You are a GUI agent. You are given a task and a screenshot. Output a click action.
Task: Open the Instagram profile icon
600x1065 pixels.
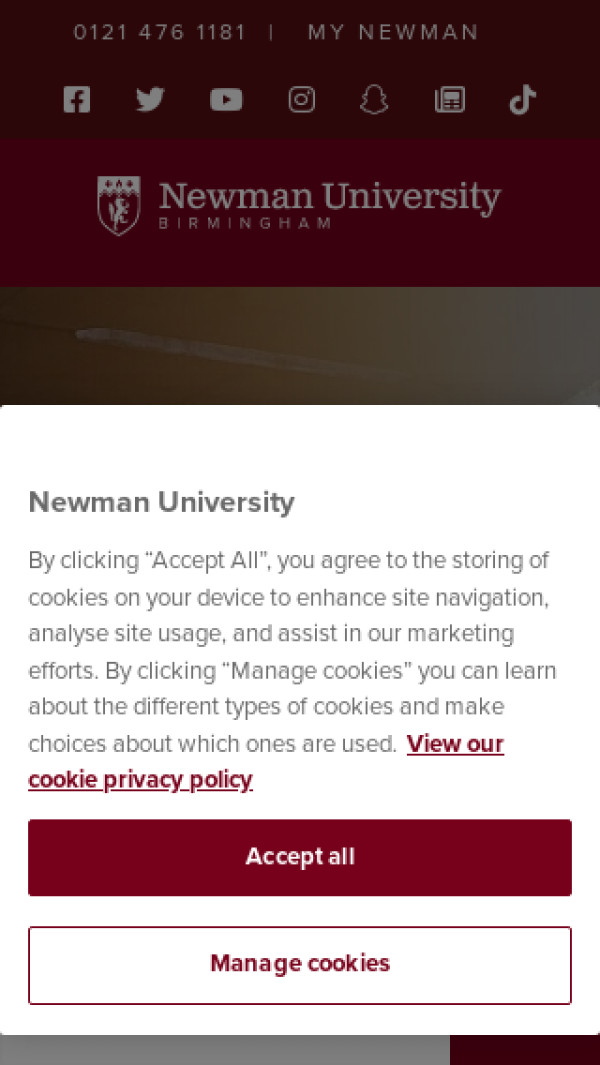(x=302, y=99)
